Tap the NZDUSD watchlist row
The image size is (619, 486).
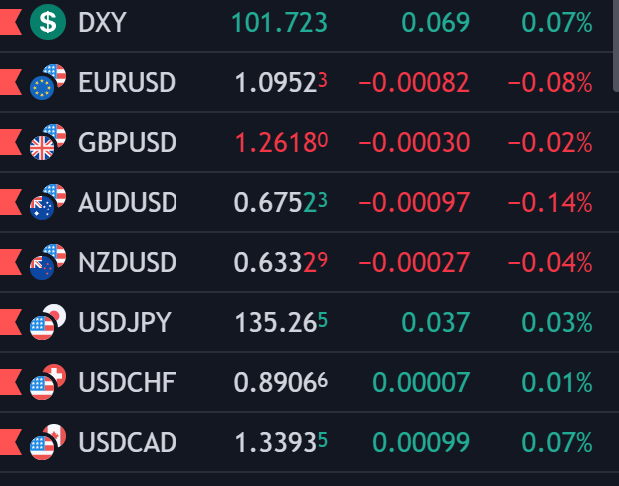click(126, 263)
